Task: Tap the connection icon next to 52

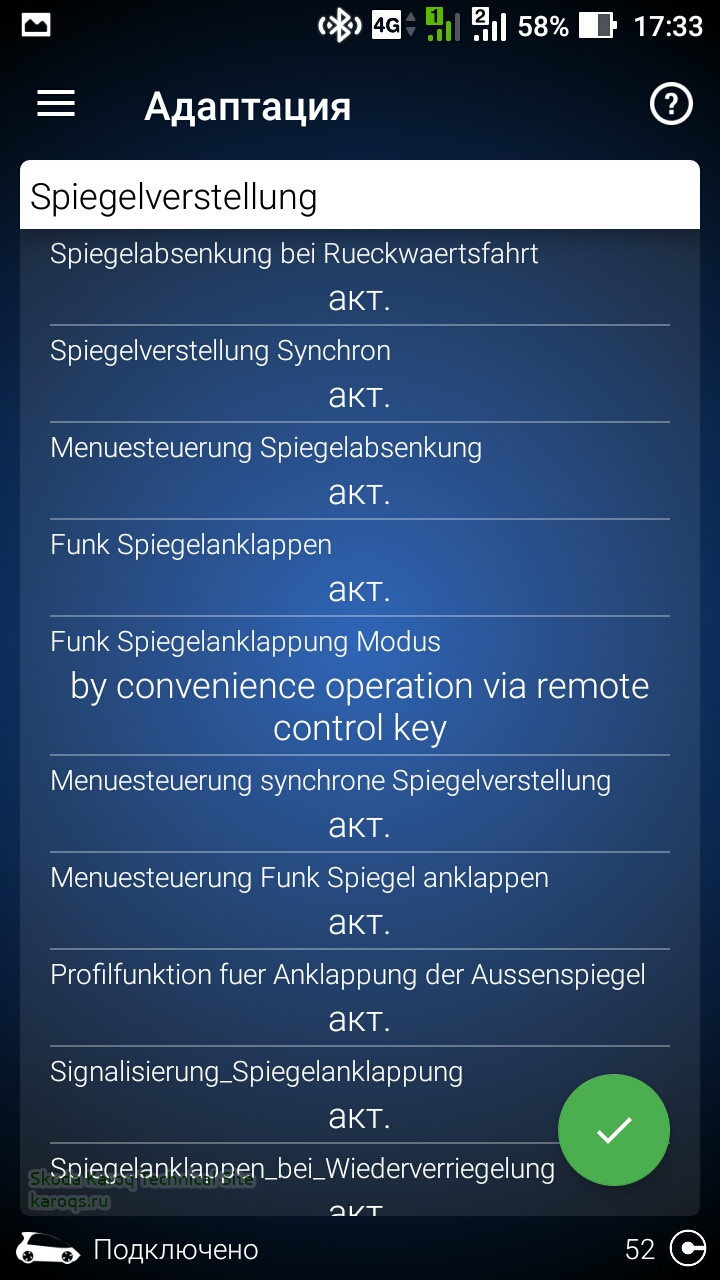Action: tap(688, 1248)
